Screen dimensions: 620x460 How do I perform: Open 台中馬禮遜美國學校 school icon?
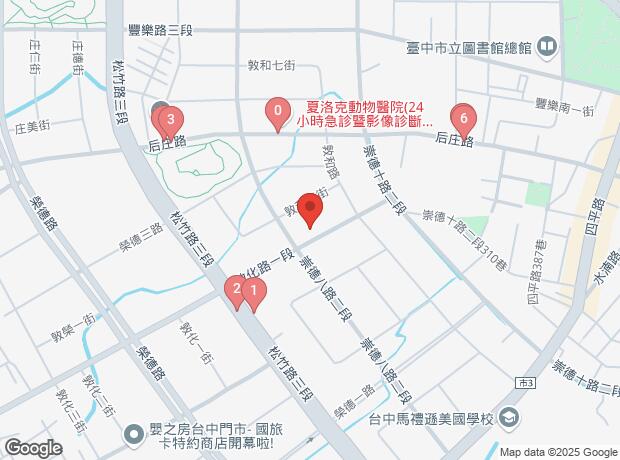tap(508, 417)
